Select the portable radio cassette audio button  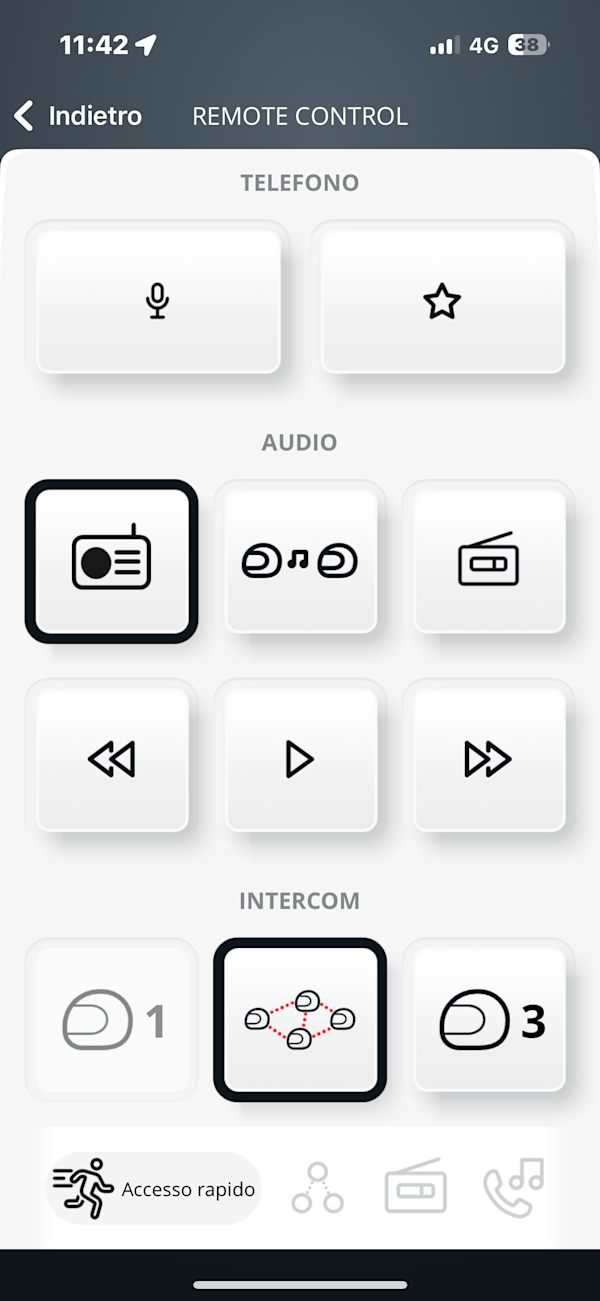click(488, 561)
